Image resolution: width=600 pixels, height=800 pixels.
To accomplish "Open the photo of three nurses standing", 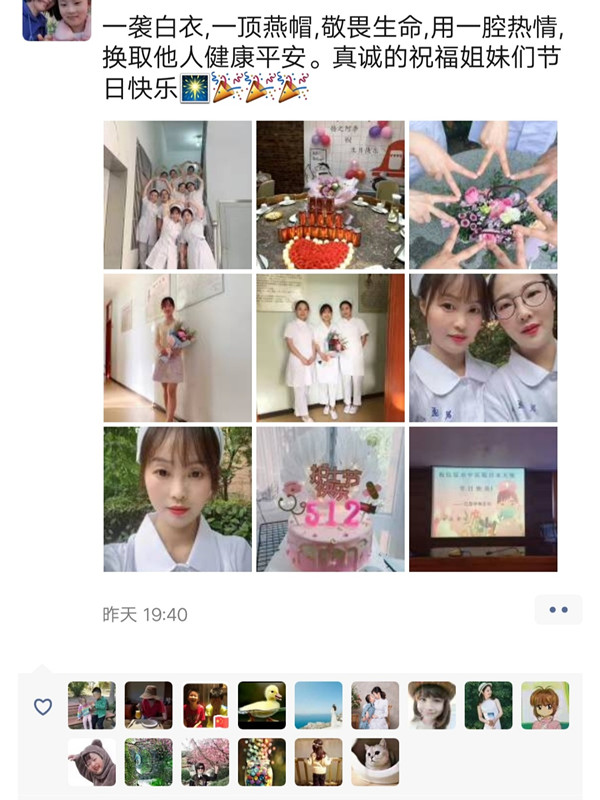I will coord(330,347).
